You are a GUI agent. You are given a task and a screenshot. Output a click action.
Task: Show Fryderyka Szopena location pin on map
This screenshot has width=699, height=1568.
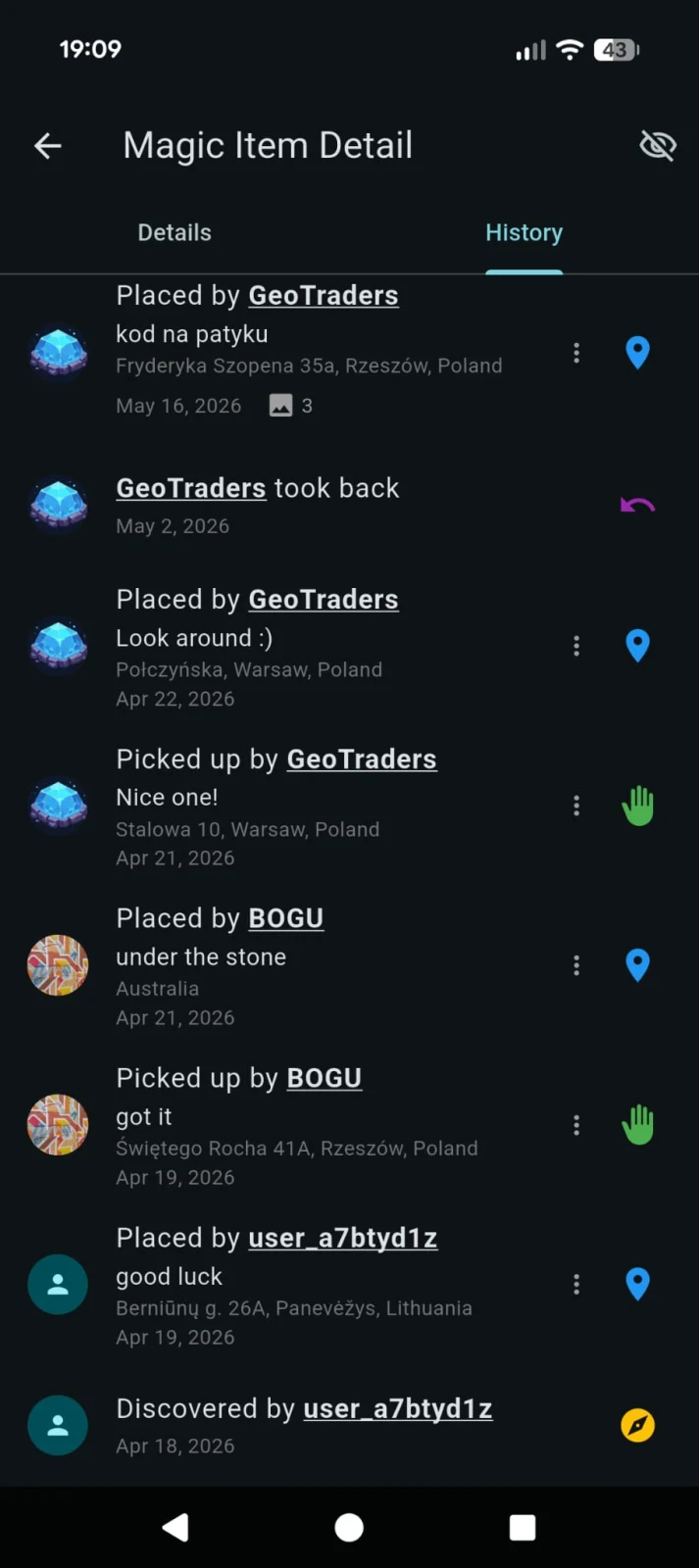[637, 353]
